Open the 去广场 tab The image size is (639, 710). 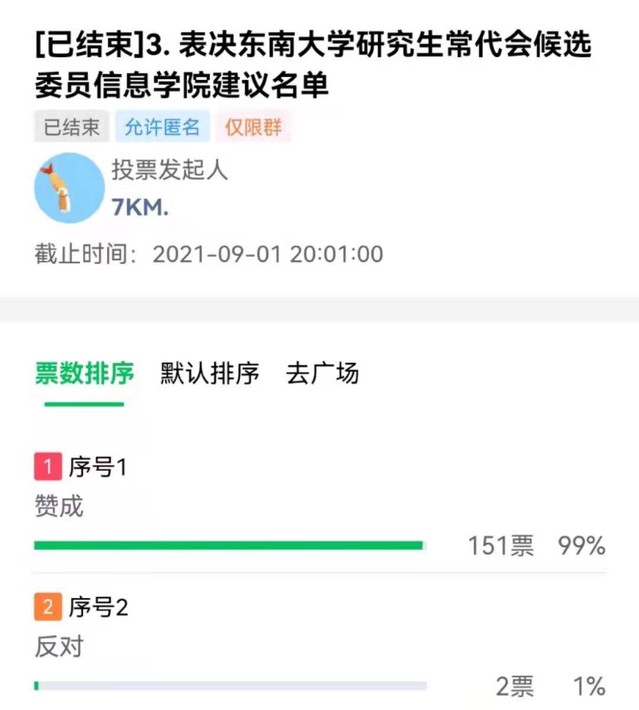tap(322, 374)
